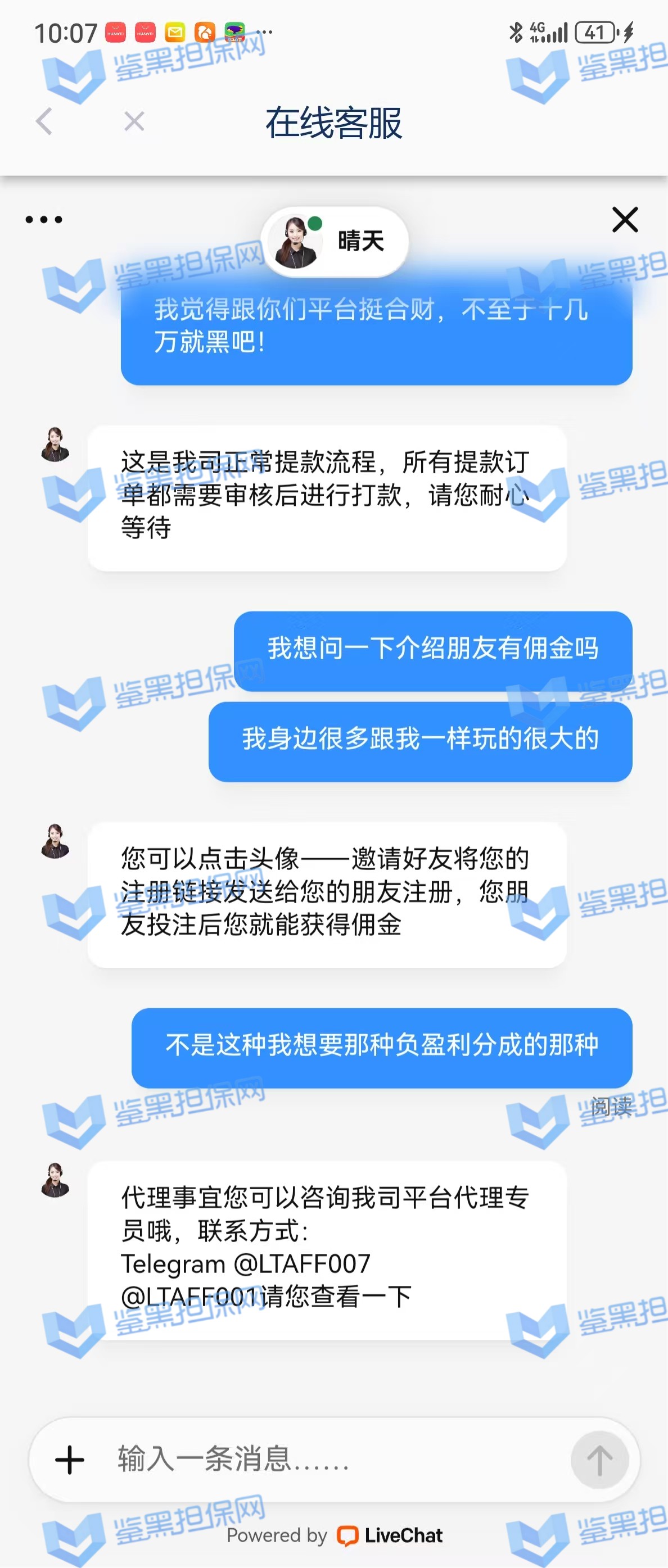The height and width of the screenshot is (1568, 668).
Task: Open agent 晴天's profile chip
Action: (335, 242)
